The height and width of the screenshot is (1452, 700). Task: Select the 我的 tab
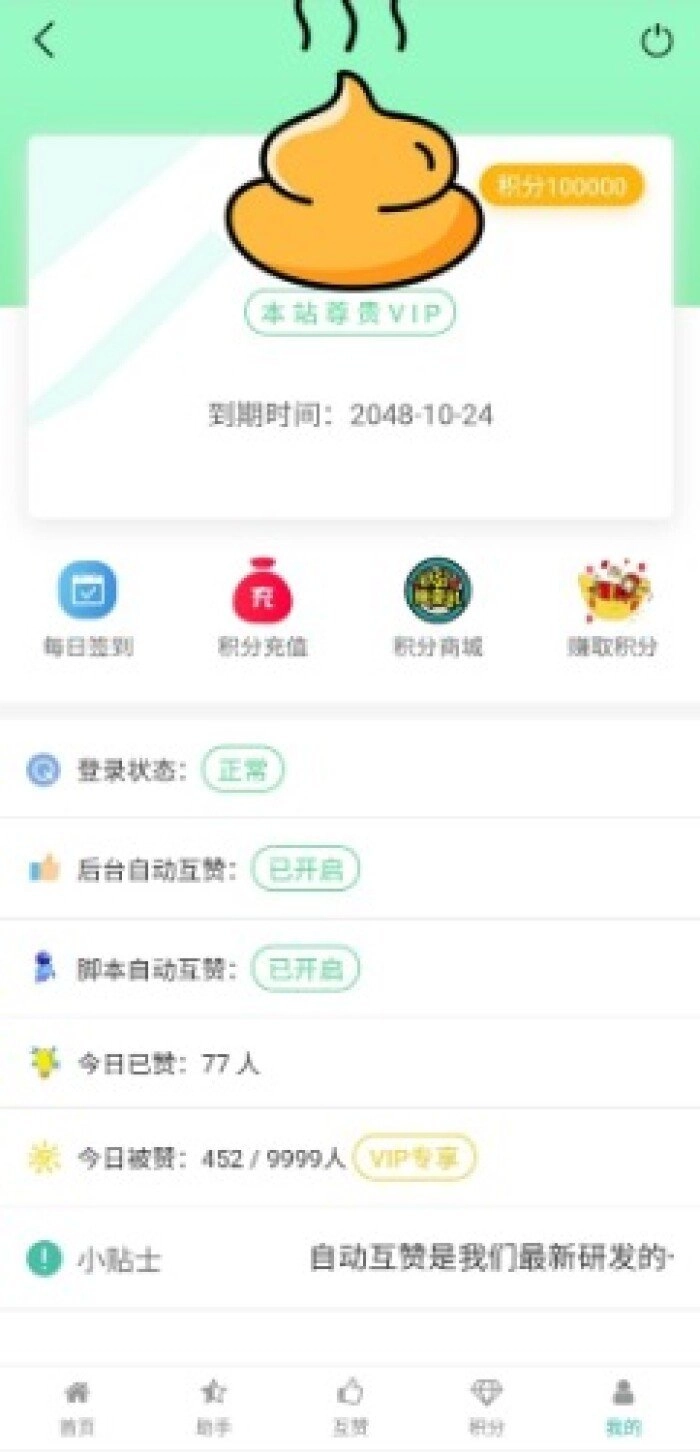[x=623, y=1407]
